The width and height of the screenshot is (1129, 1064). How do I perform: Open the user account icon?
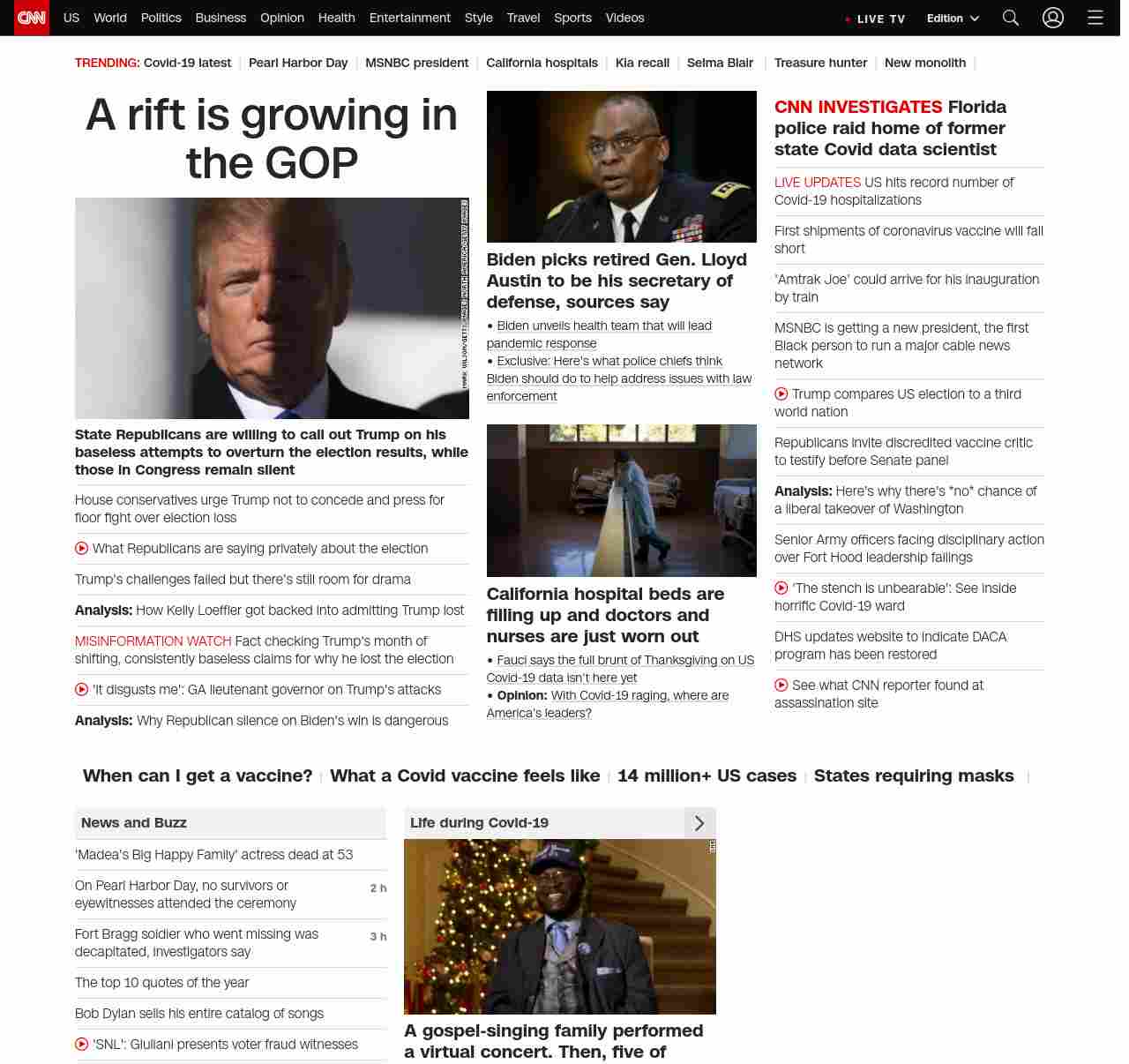pyautogui.click(x=1053, y=18)
